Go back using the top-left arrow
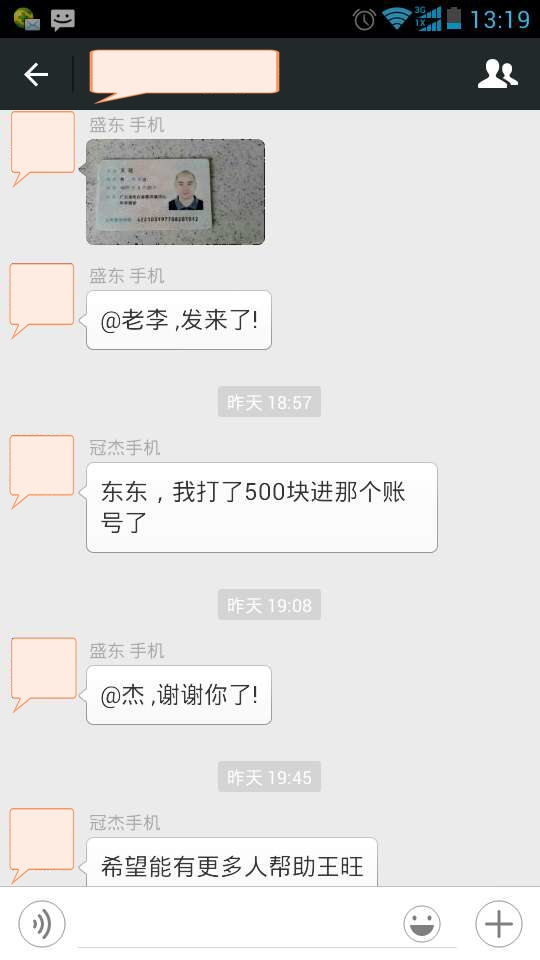The height and width of the screenshot is (960, 540). click(x=36, y=74)
